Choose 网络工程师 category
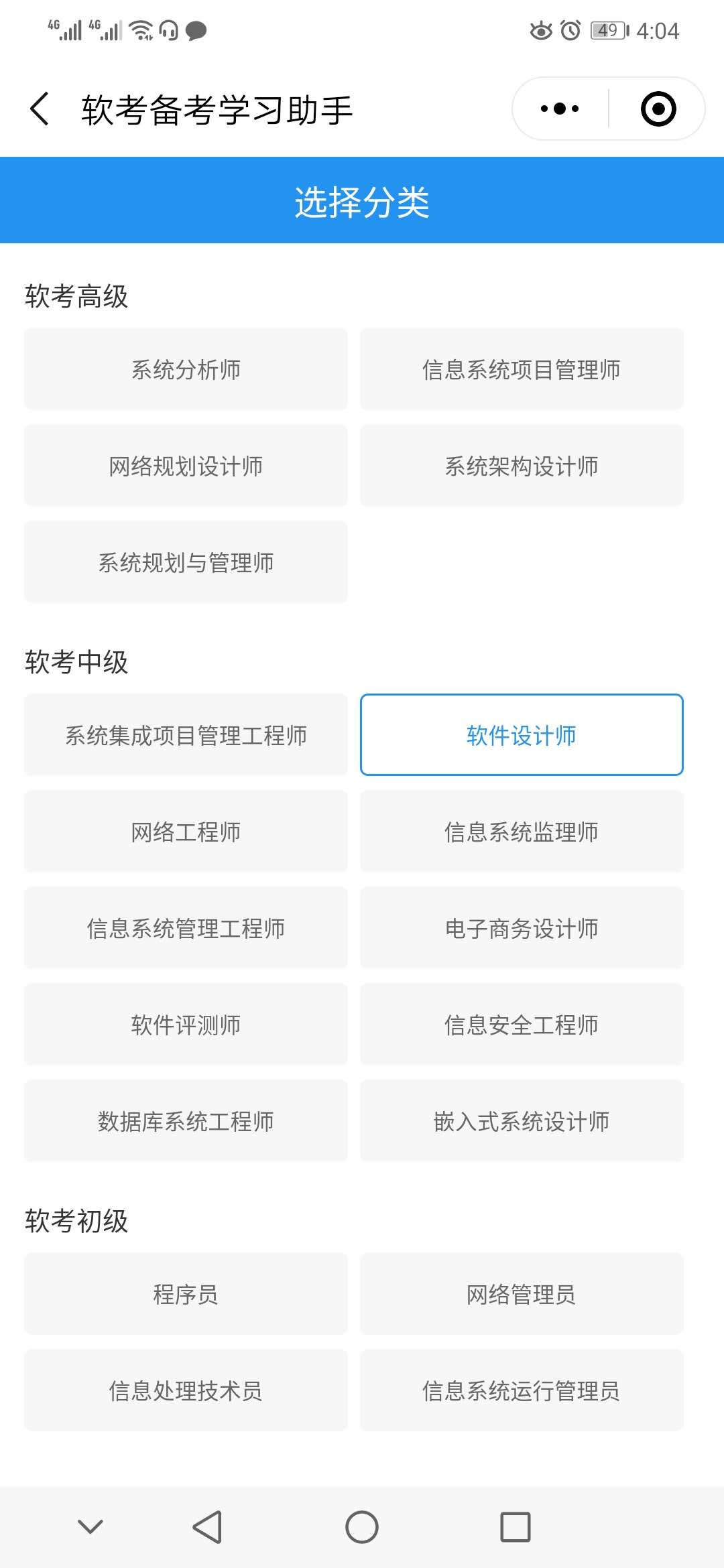This screenshot has height=1568, width=724. [186, 832]
